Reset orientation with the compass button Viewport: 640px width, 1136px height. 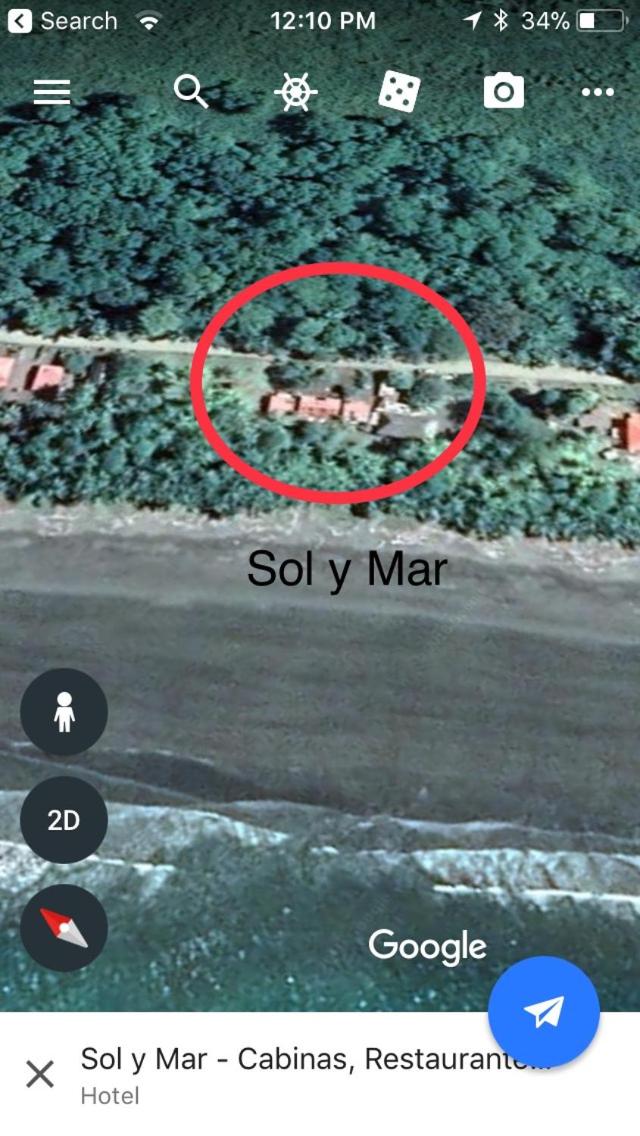tap(64, 928)
